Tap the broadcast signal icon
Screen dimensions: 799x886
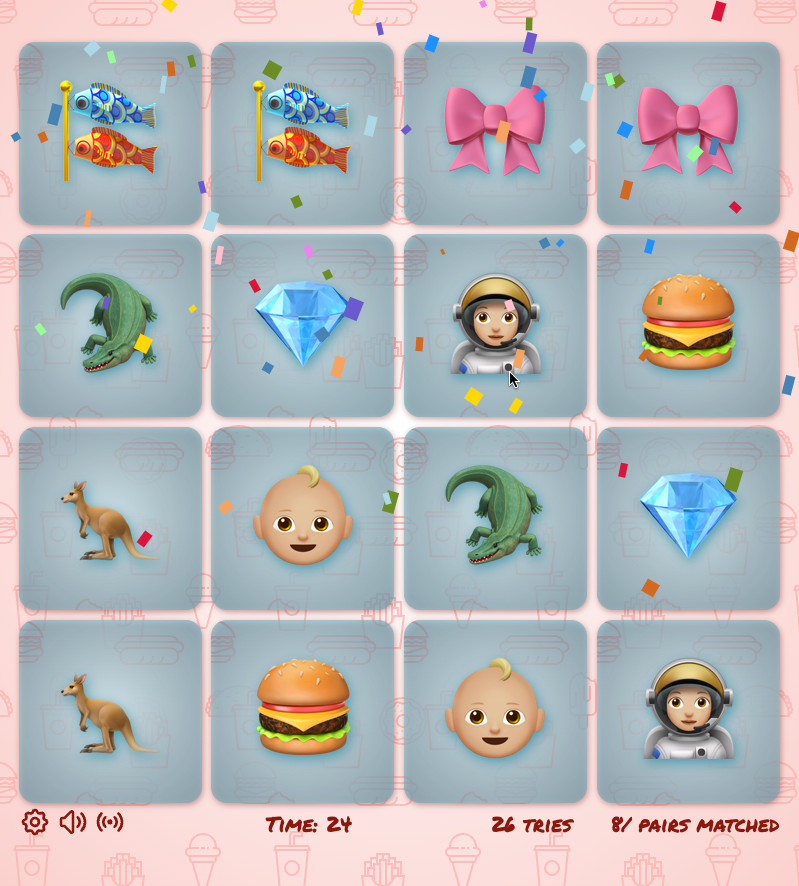[x=110, y=822]
